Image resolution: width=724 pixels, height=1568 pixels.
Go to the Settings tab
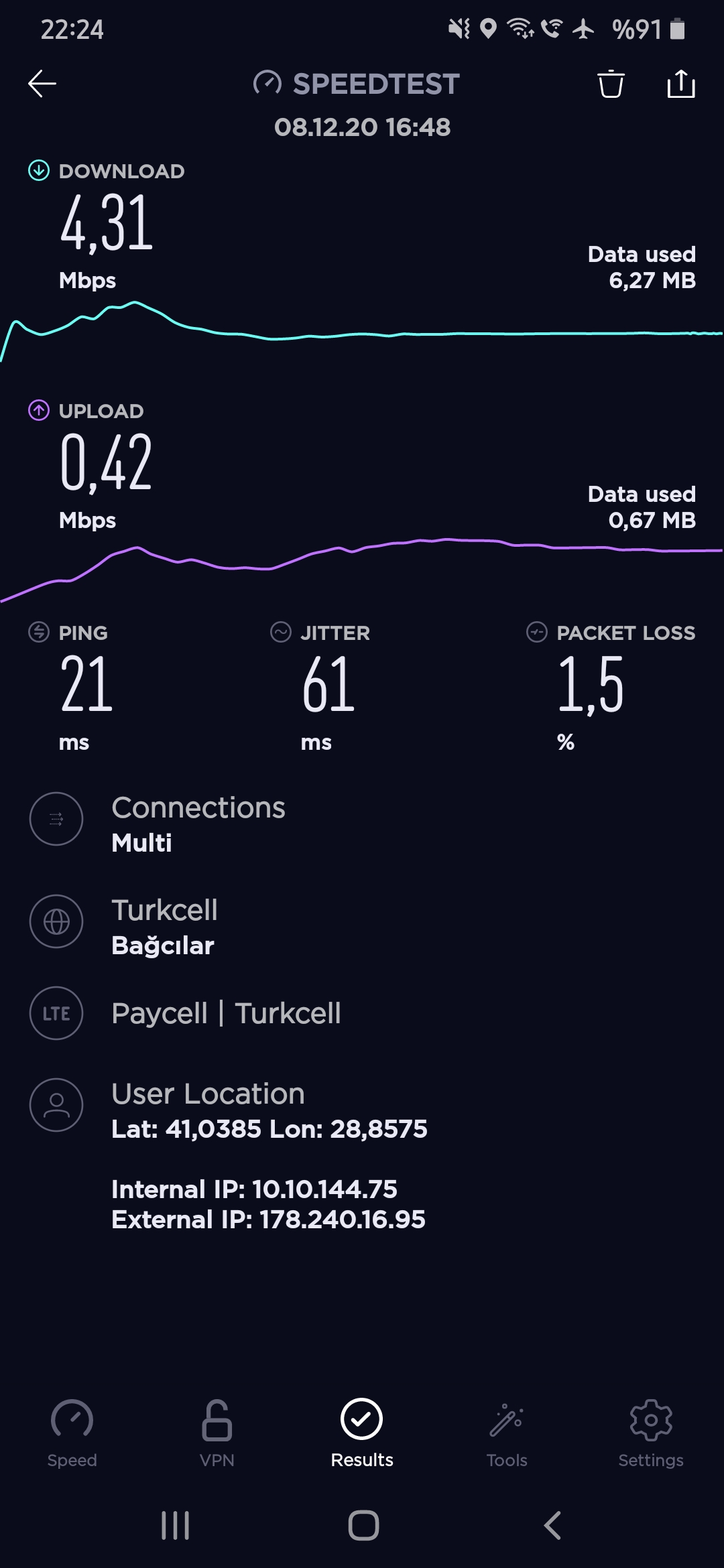(651, 1434)
